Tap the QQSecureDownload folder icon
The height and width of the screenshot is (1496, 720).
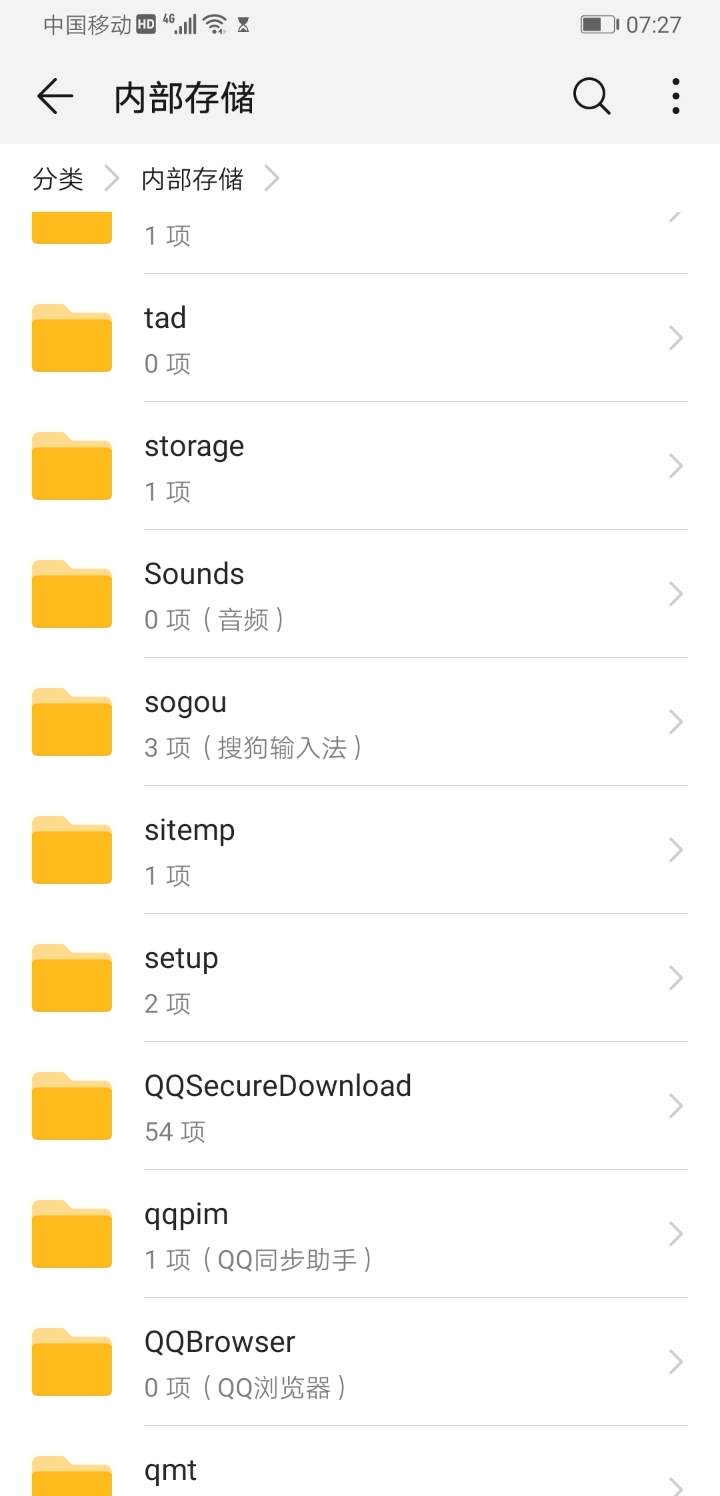click(71, 1106)
